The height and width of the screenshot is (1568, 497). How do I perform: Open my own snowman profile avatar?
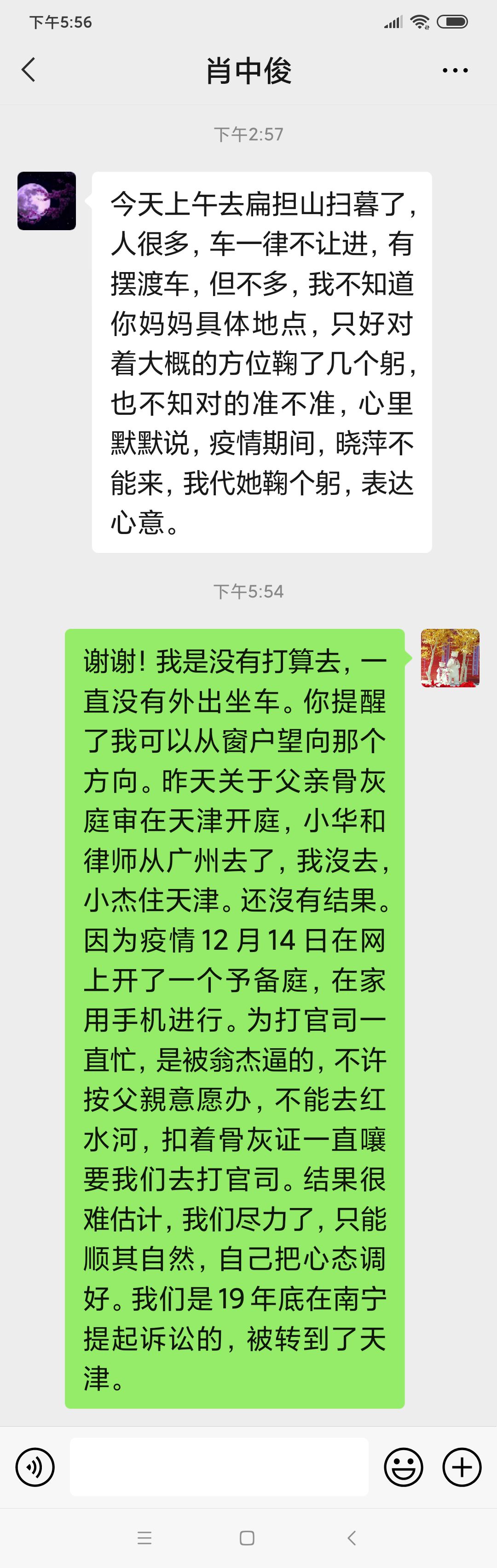pyautogui.click(x=450, y=658)
